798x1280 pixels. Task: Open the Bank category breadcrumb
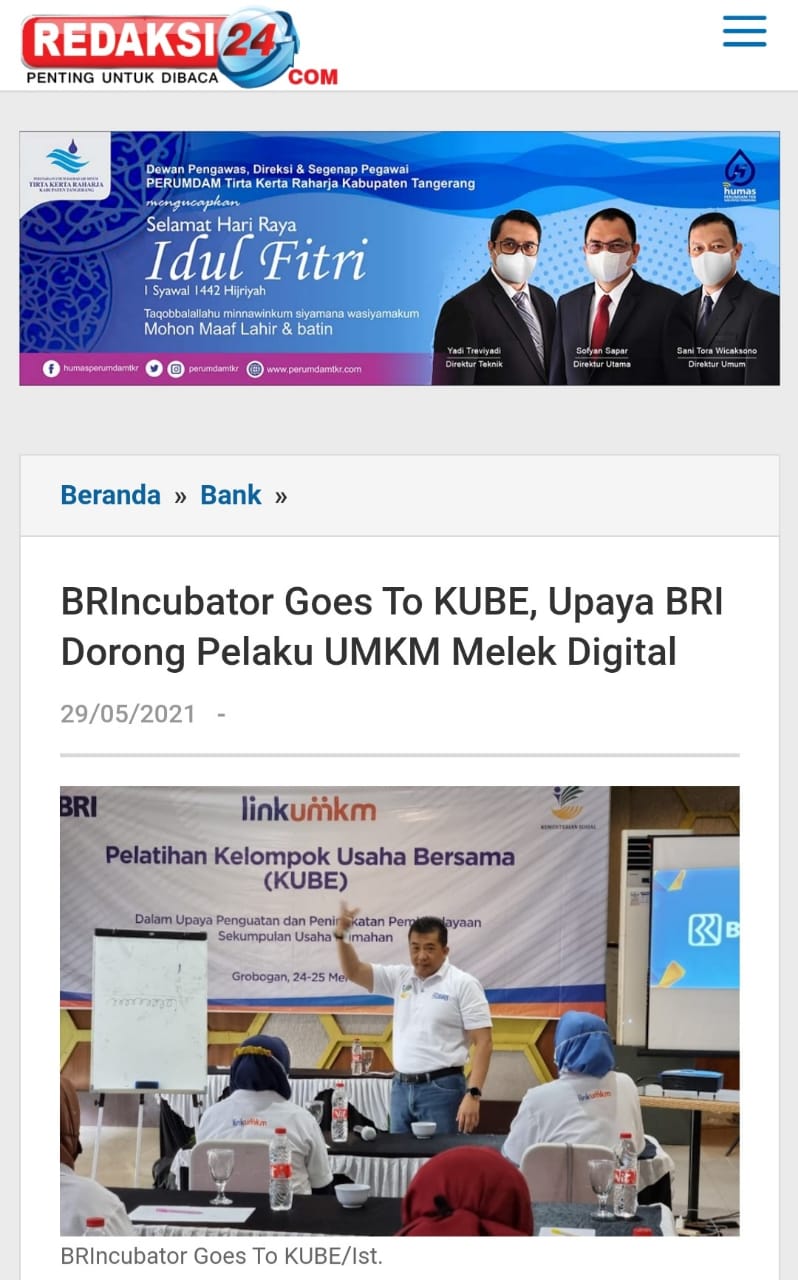(x=230, y=495)
